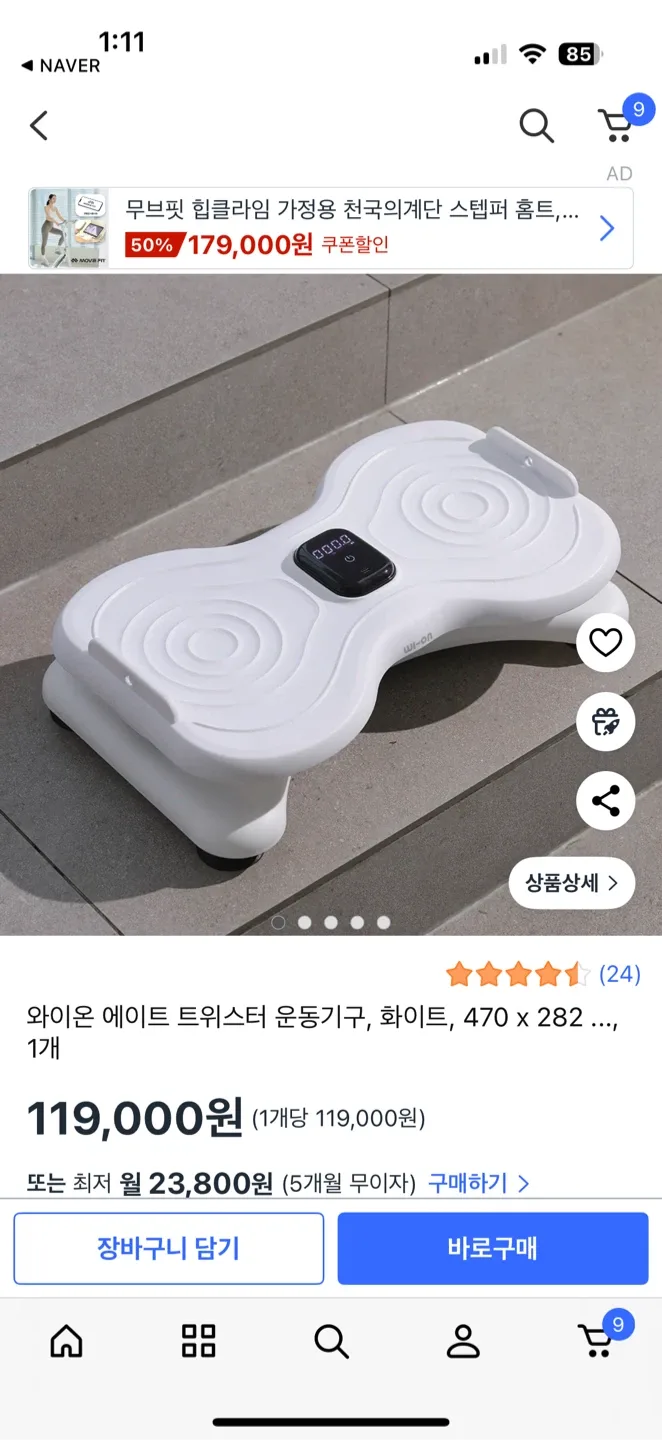Viewport: 662px width, 1440px height.
Task: Open search from the top bar
Action: pyautogui.click(x=536, y=126)
